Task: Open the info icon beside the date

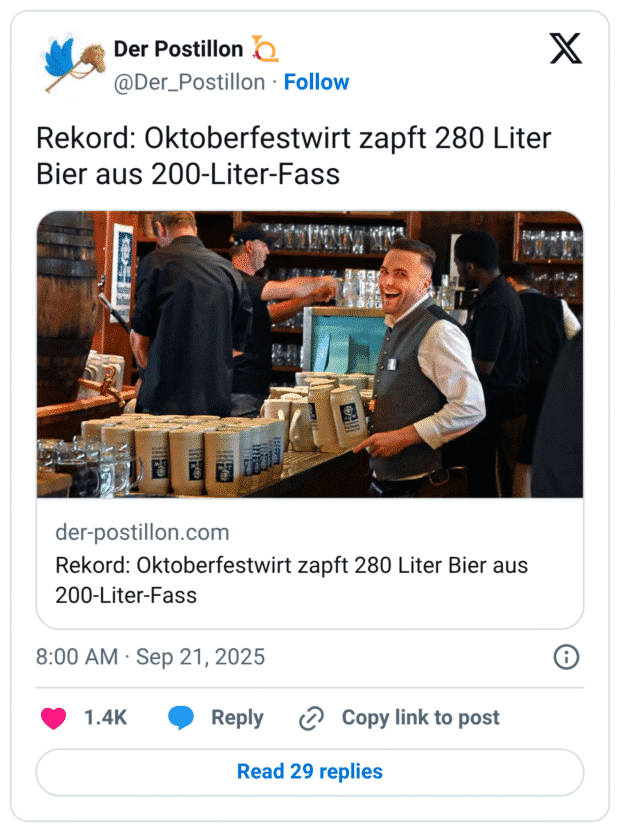Action: (x=566, y=657)
